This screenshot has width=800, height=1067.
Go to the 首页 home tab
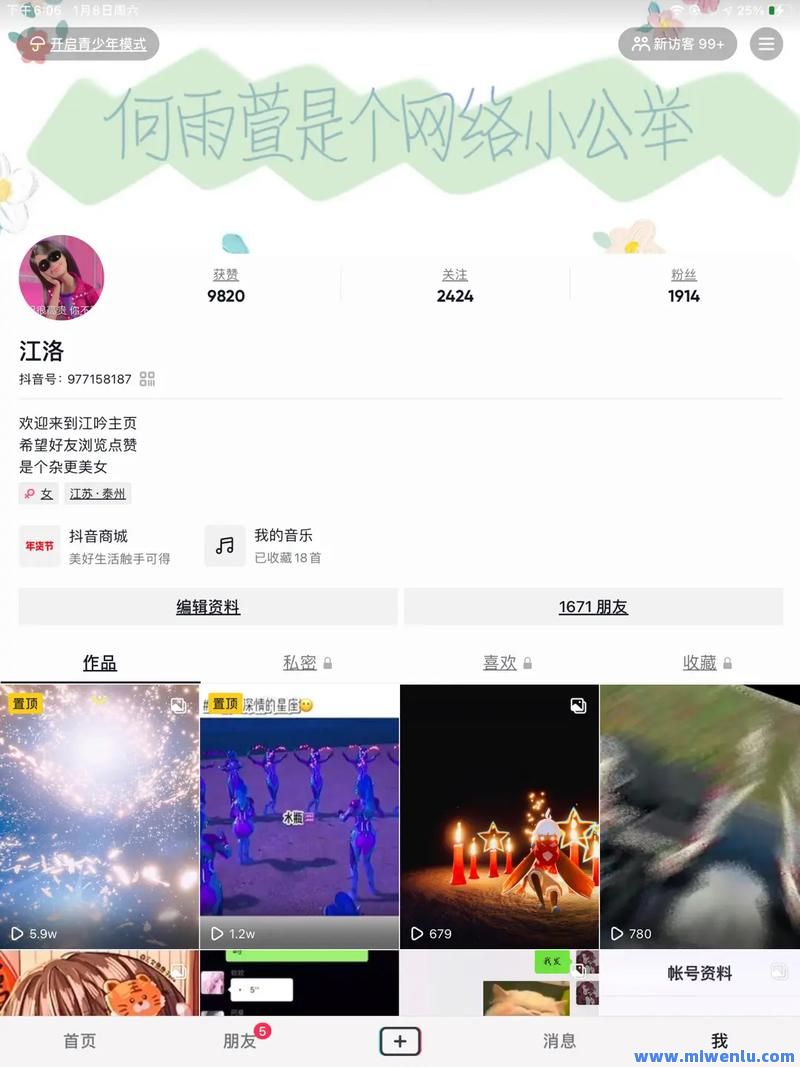tap(80, 1041)
